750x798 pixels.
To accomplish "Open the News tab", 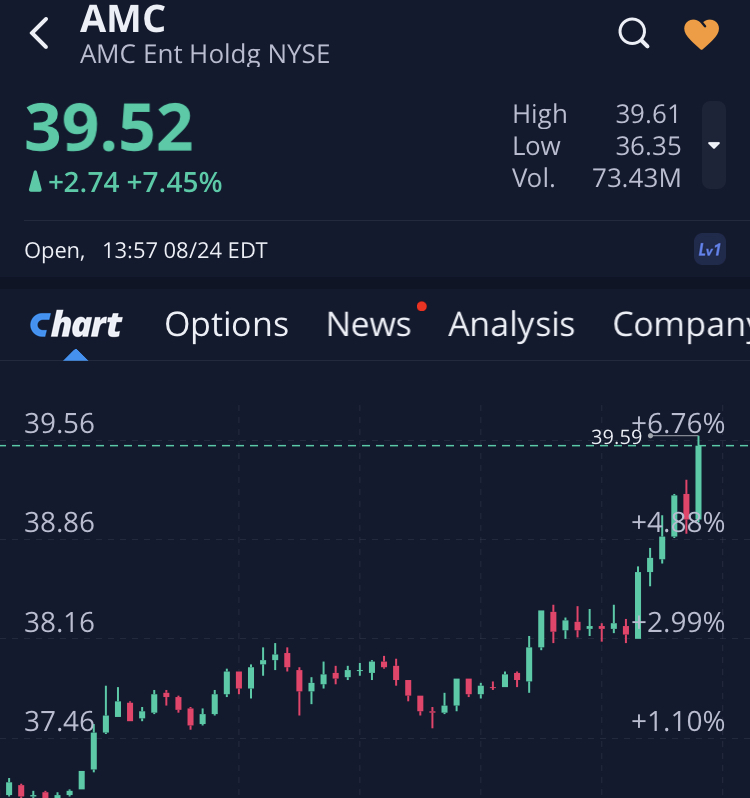I will click(368, 324).
